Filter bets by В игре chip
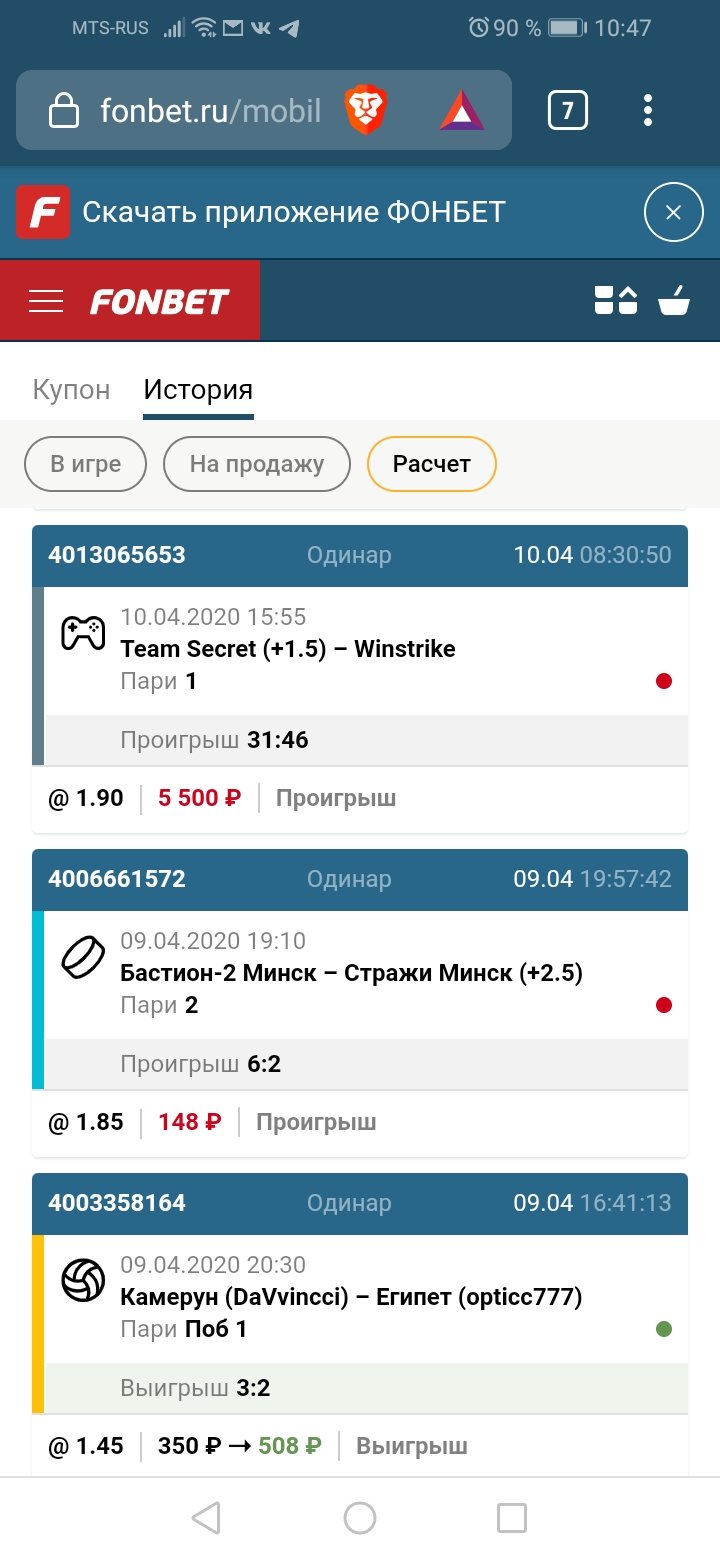The image size is (720, 1560). click(86, 464)
